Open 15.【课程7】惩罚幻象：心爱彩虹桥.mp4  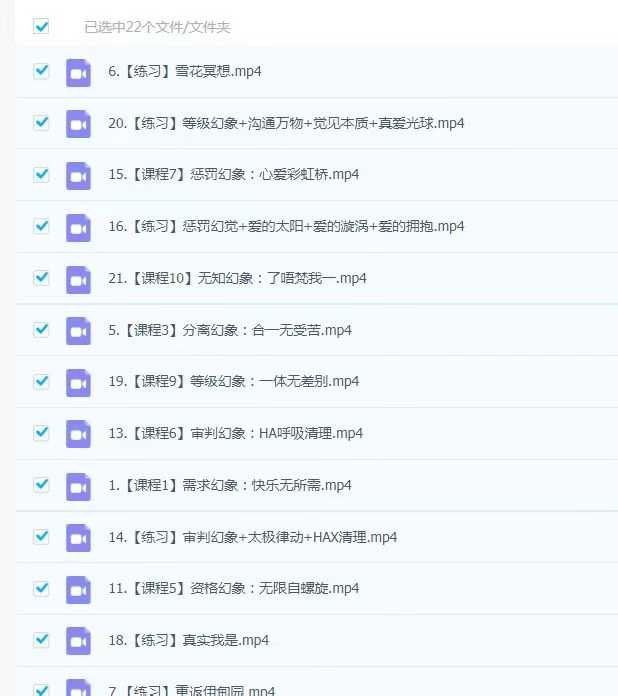coord(233,174)
